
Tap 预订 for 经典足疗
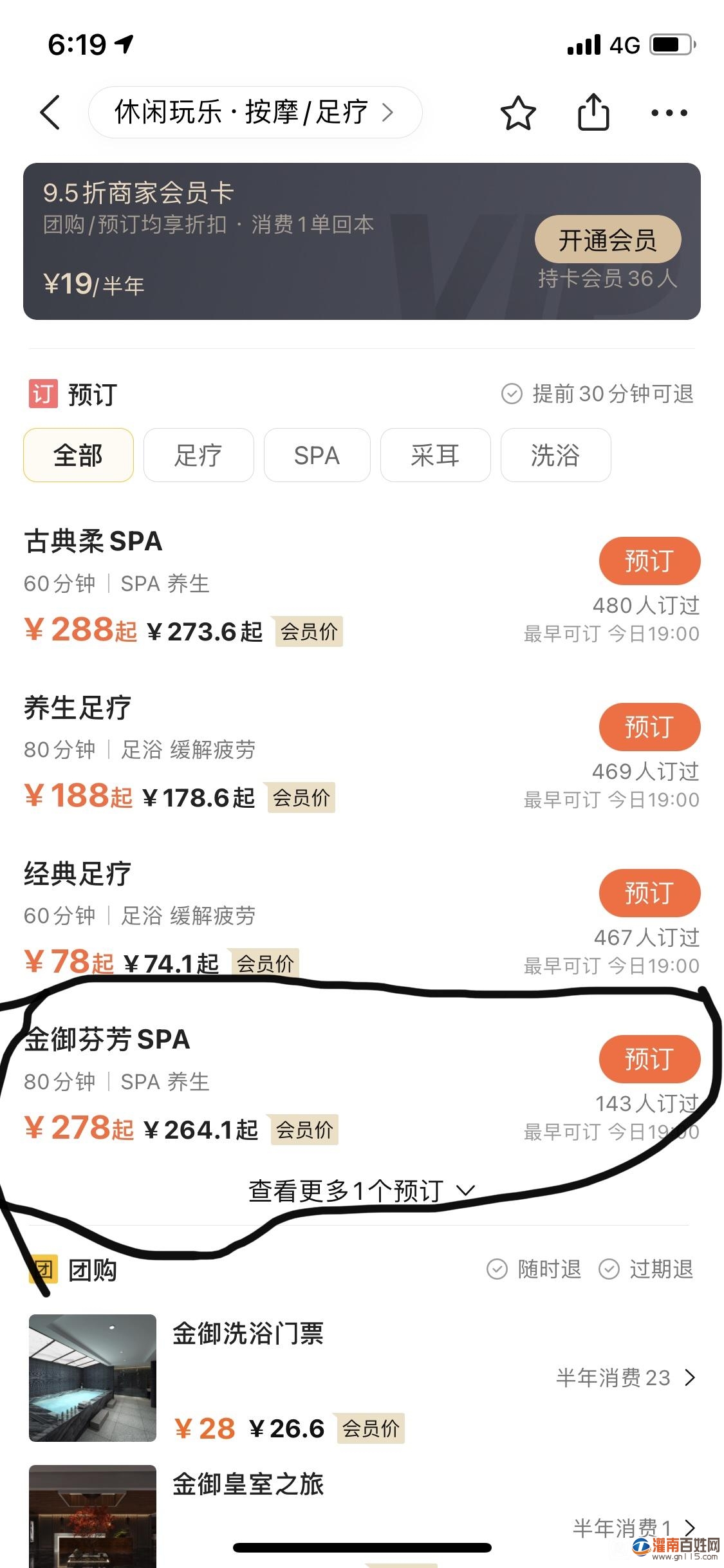point(649,893)
